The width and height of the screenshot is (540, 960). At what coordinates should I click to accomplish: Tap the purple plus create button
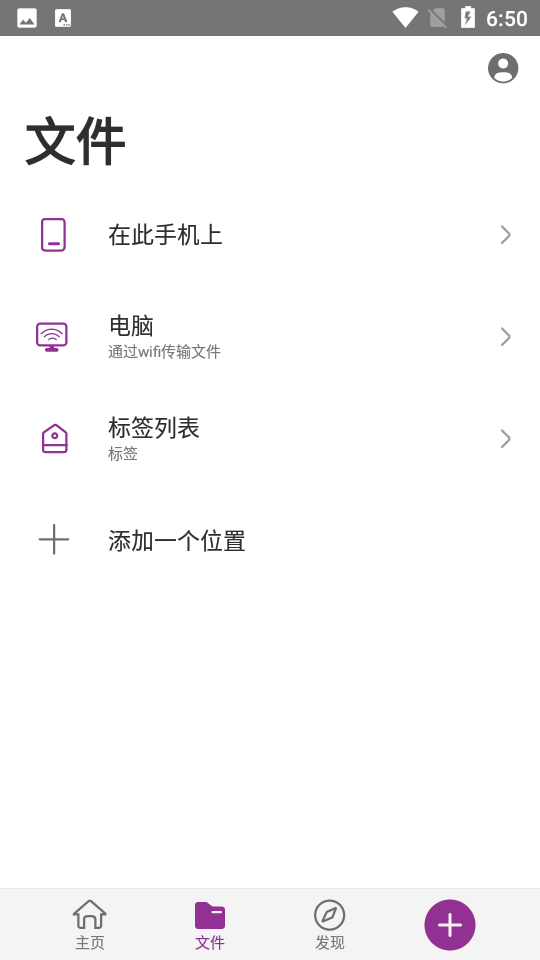click(x=450, y=924)
